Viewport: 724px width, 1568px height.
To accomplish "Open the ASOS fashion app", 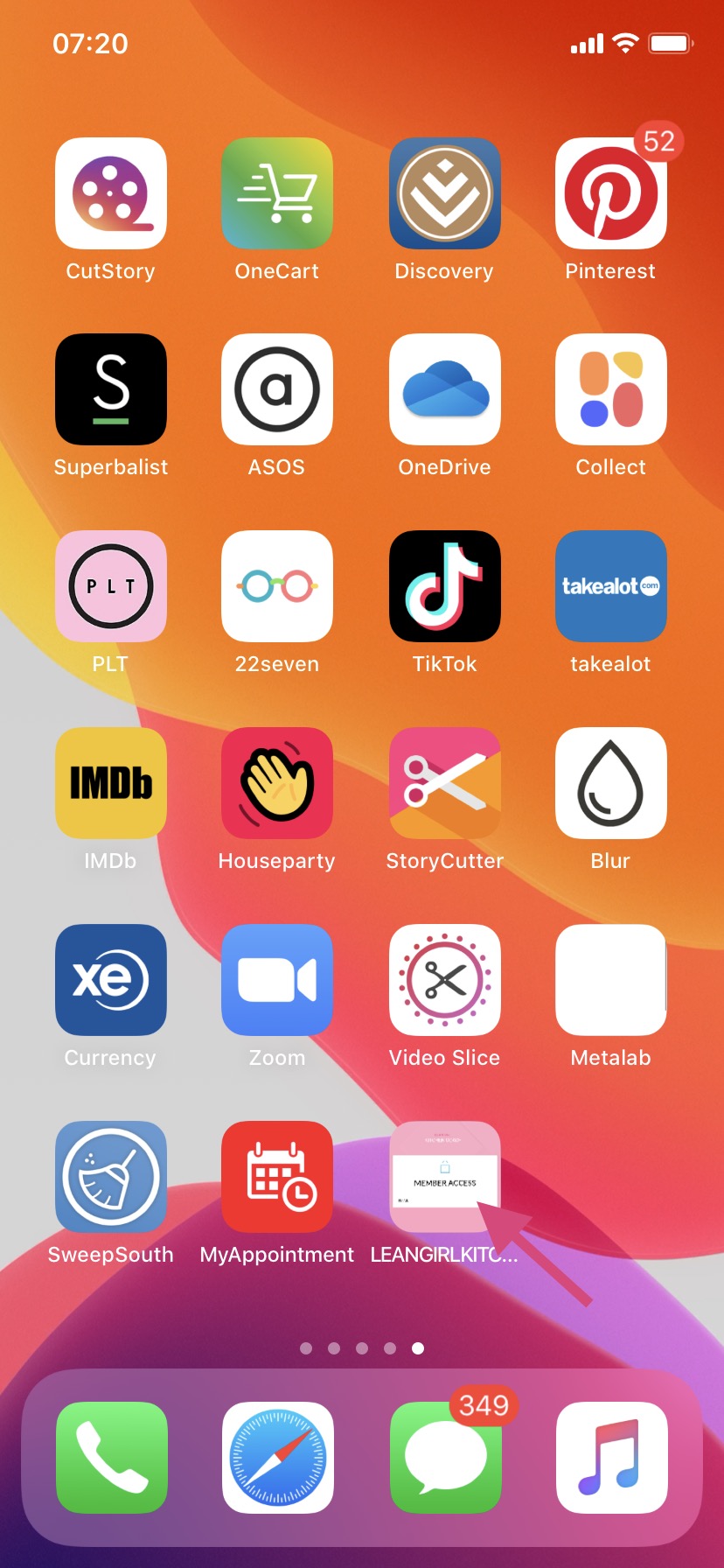I will click(277, 389).
